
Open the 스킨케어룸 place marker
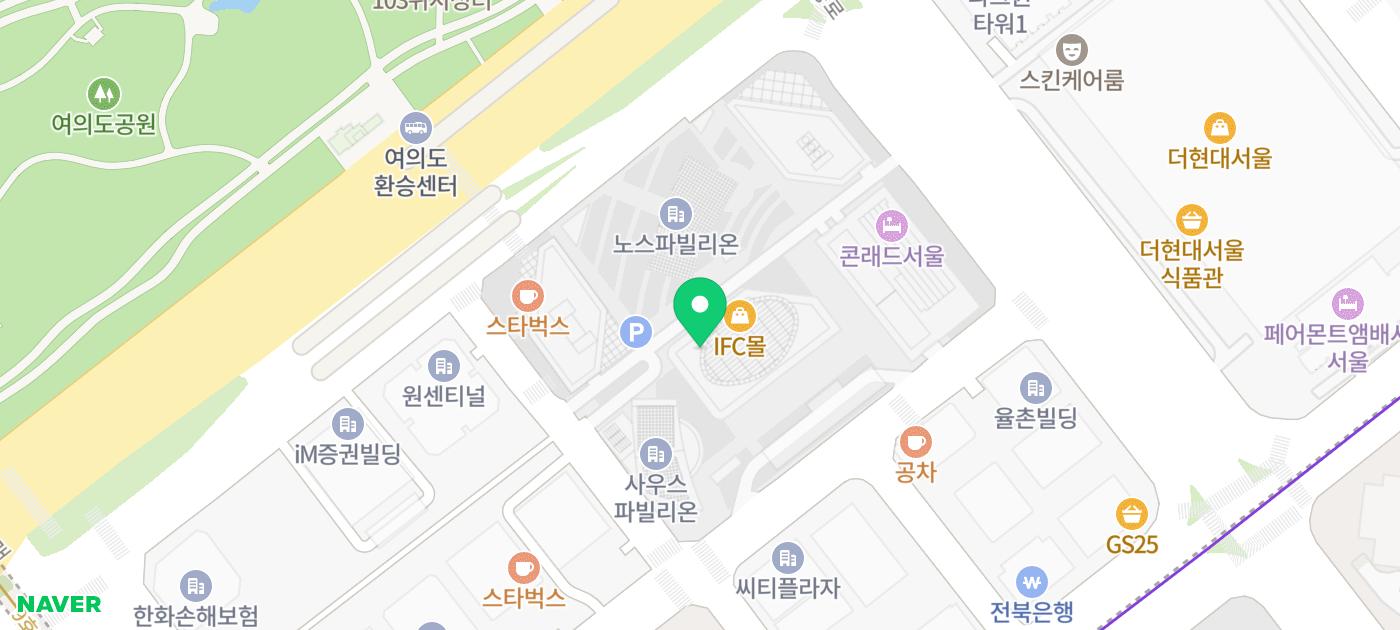click(1071, 49)
